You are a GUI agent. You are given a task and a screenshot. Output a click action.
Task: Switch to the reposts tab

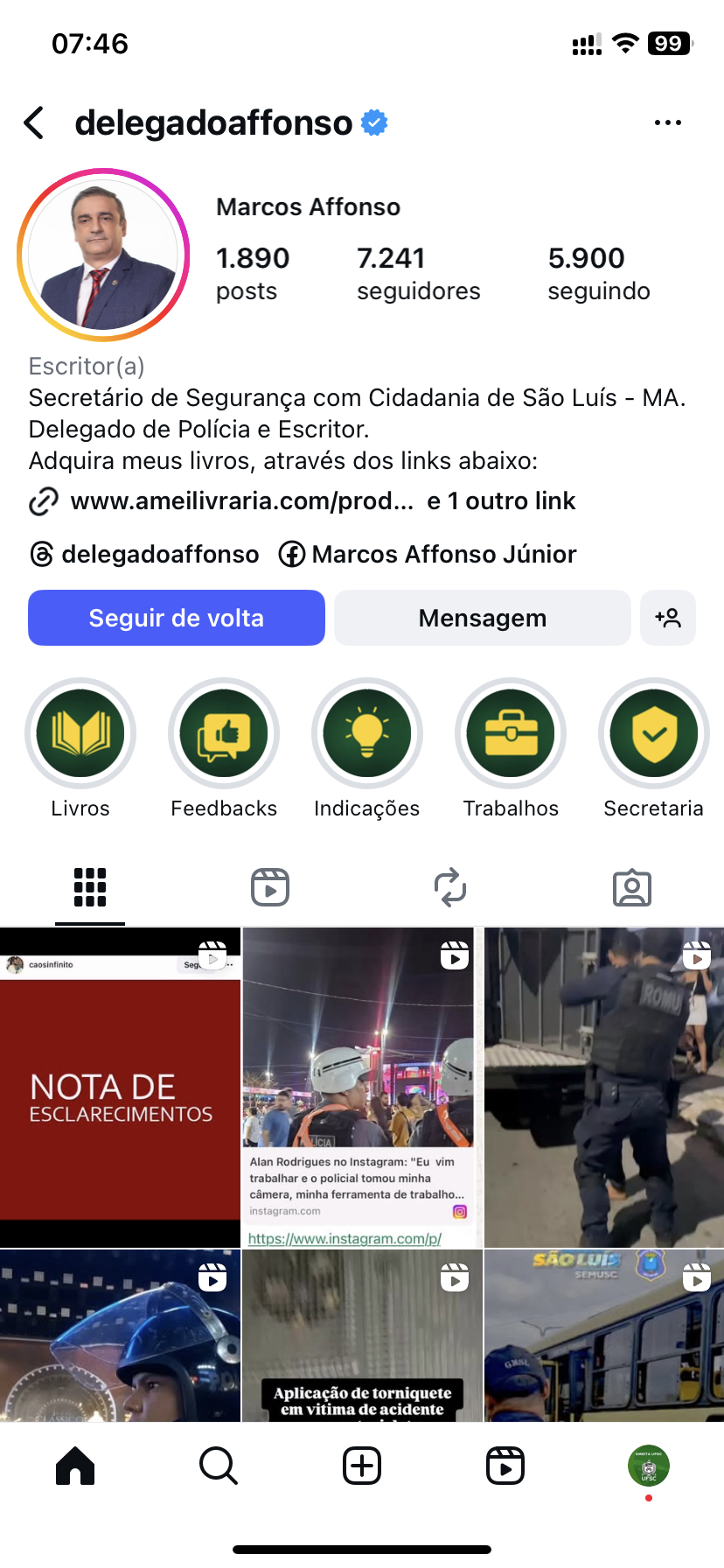[450, 887]
